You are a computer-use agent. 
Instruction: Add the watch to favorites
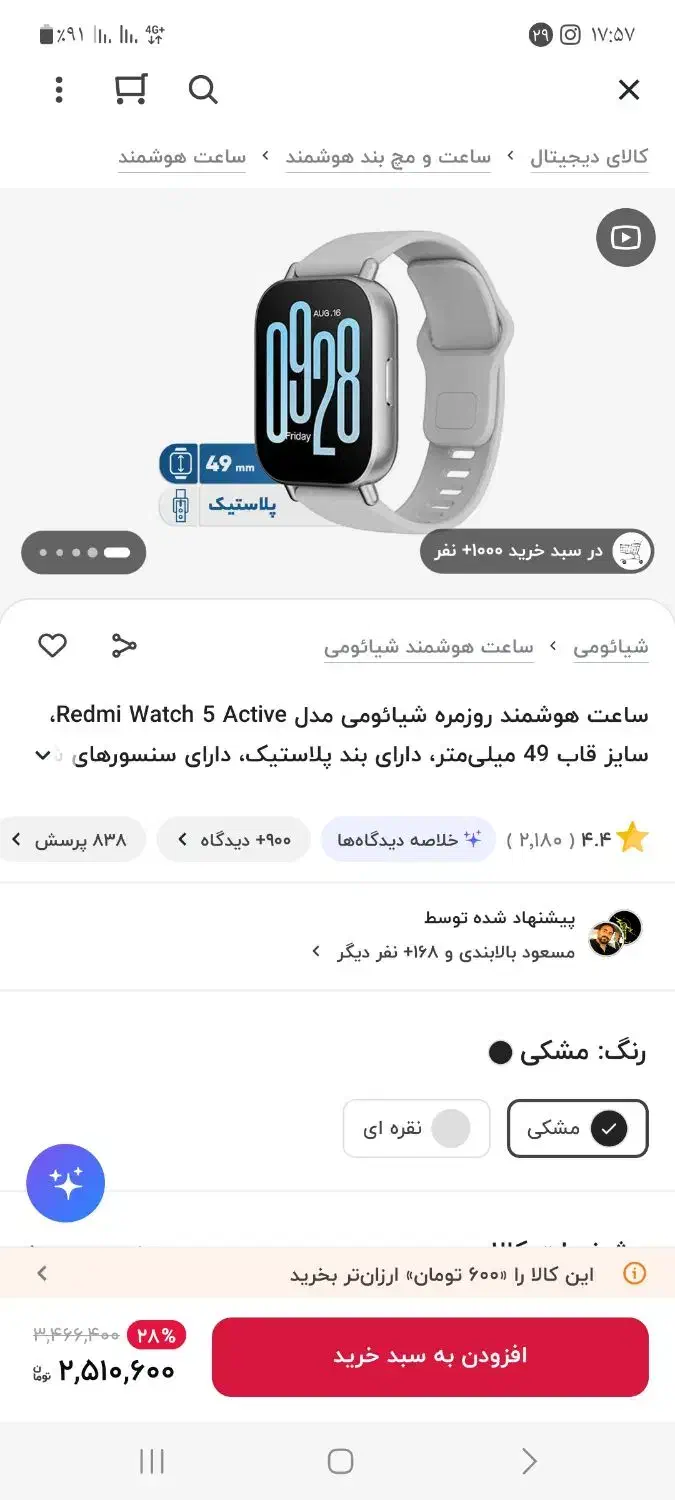(x=52, y=646)
